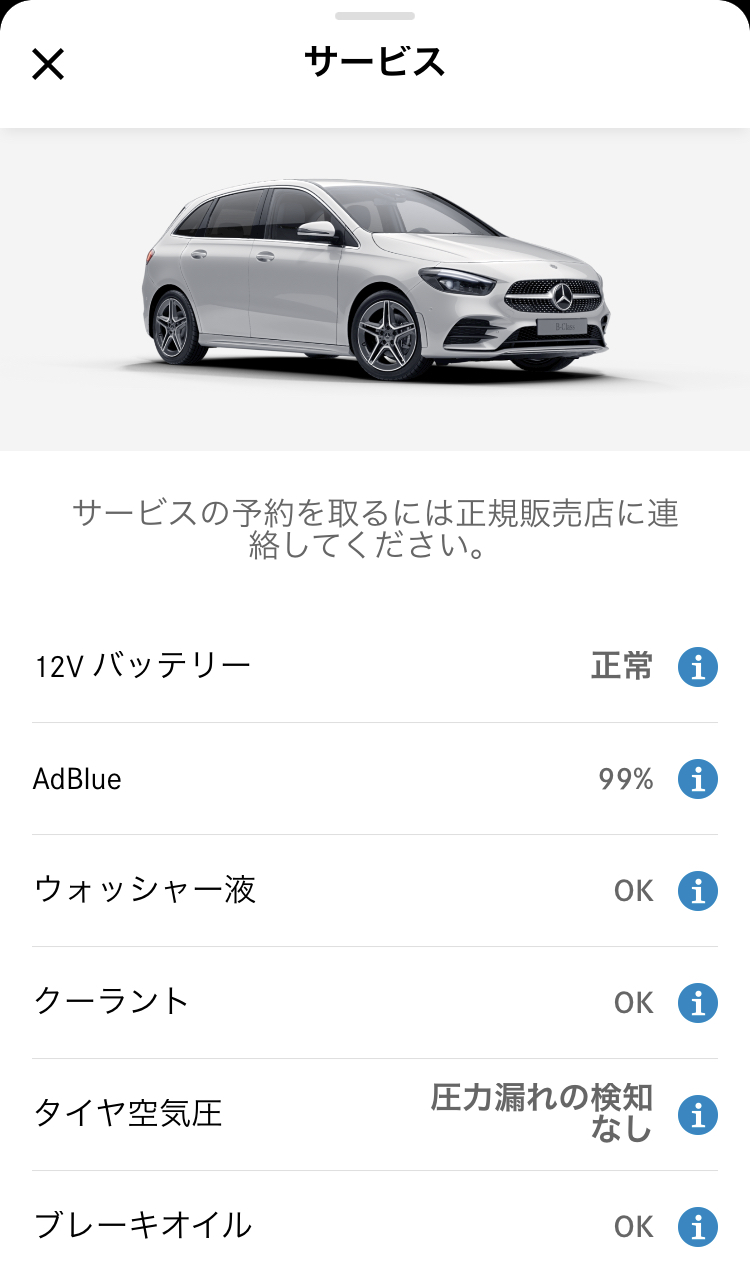Open info for 12V バッテリー
The width and height of the screenshot is (750, 1273).
point(698,667)
